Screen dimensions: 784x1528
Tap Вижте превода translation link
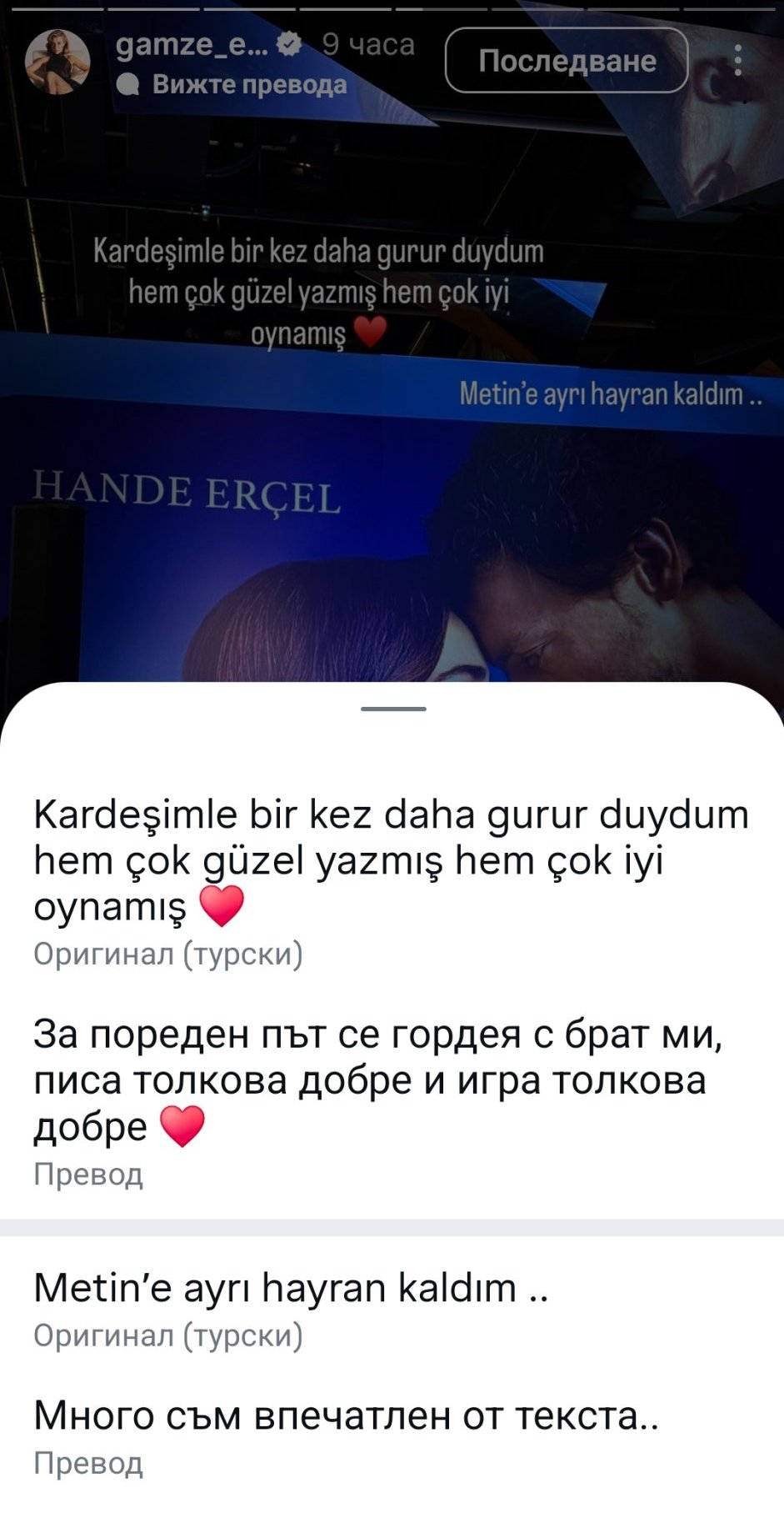coord(248,85)
